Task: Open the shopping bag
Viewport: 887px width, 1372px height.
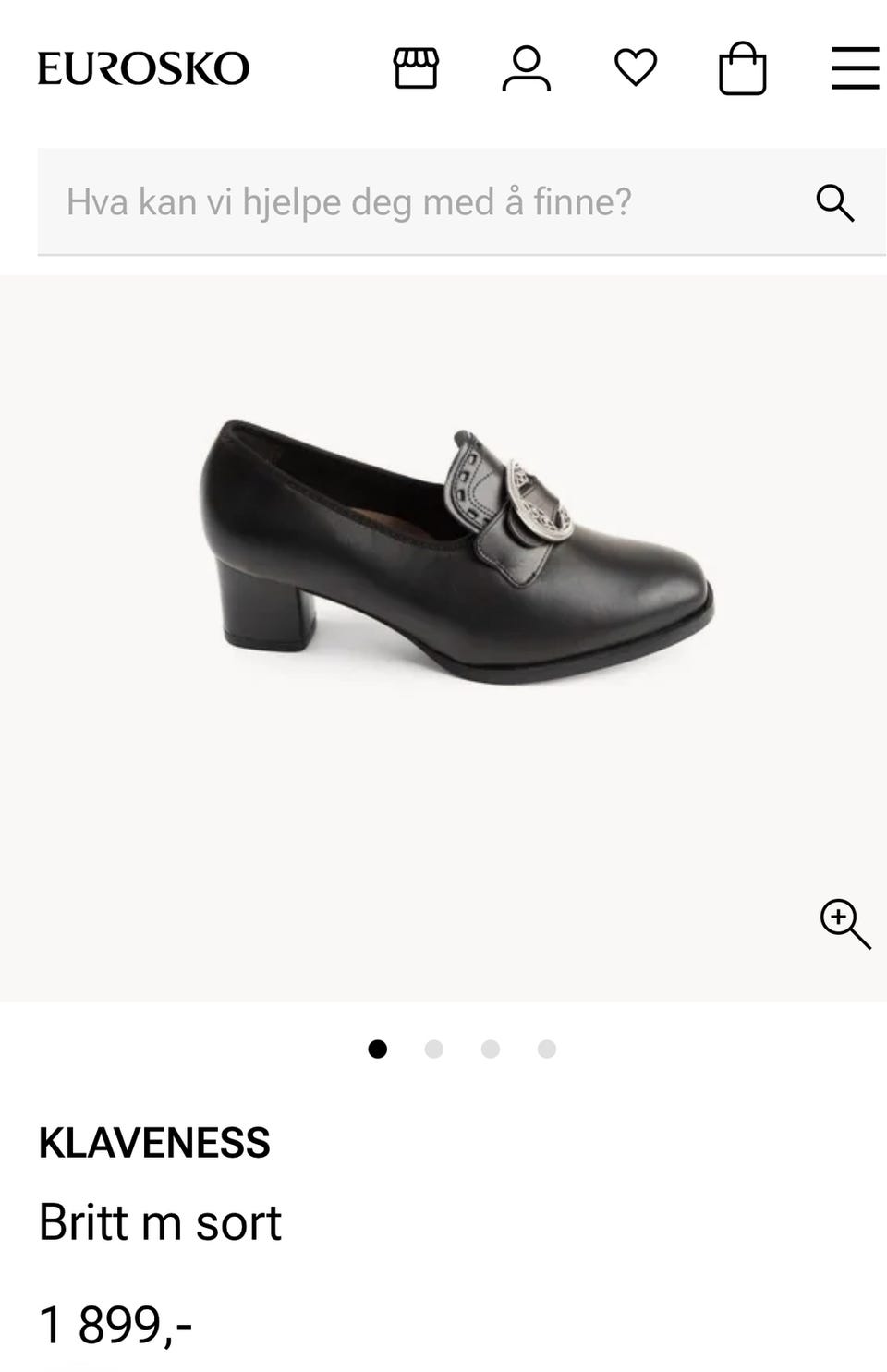Action: 743,70
